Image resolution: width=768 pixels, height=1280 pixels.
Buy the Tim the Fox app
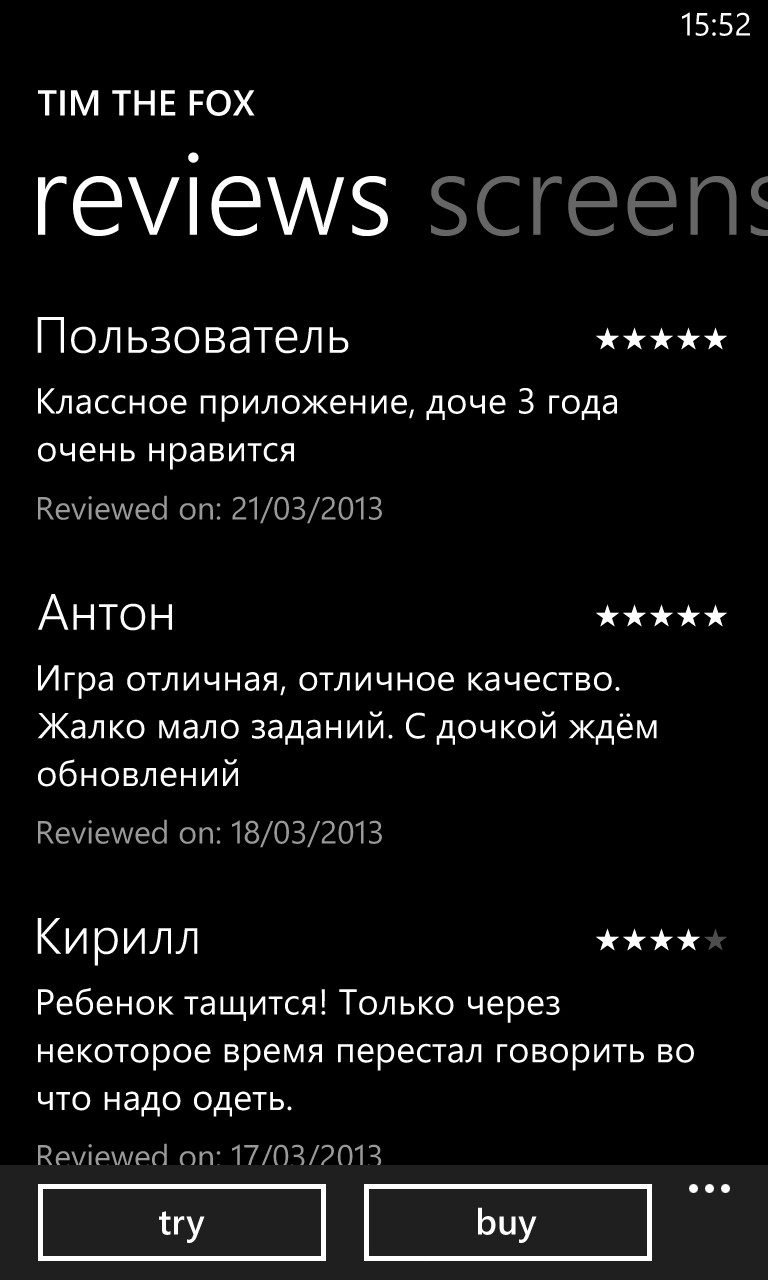tap(507, 1222)
